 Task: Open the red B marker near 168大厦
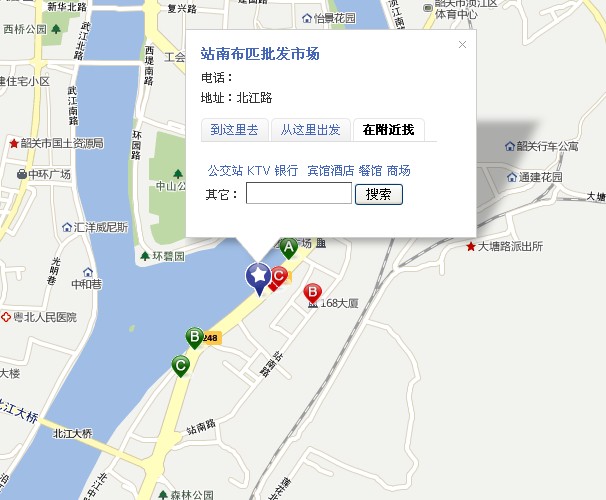312,293
